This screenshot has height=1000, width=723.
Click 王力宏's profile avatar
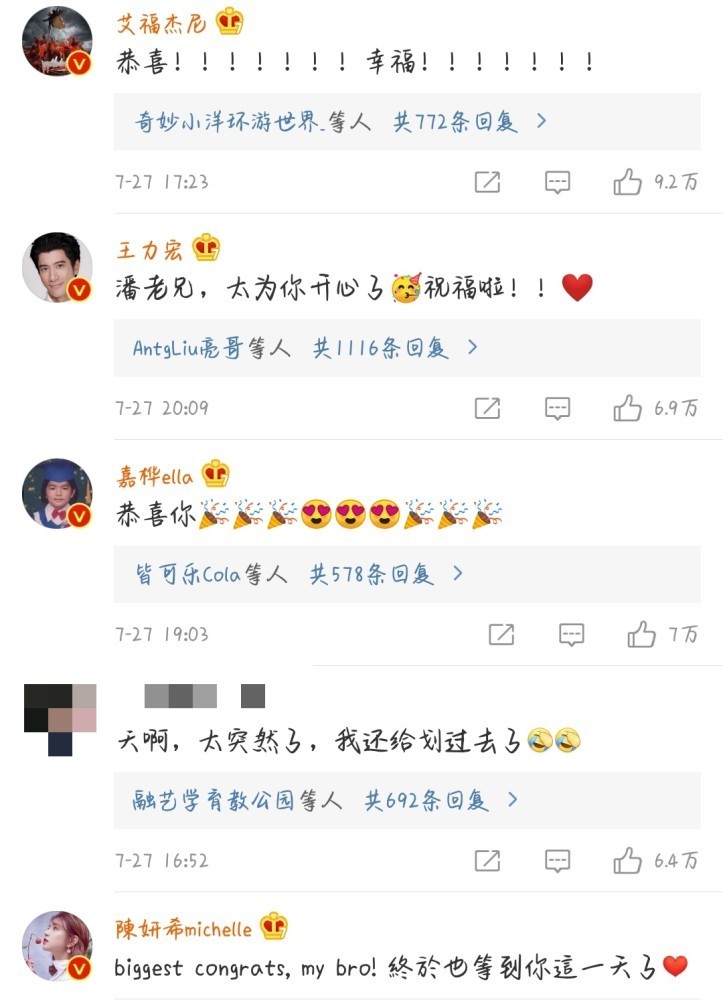(57, 265)
